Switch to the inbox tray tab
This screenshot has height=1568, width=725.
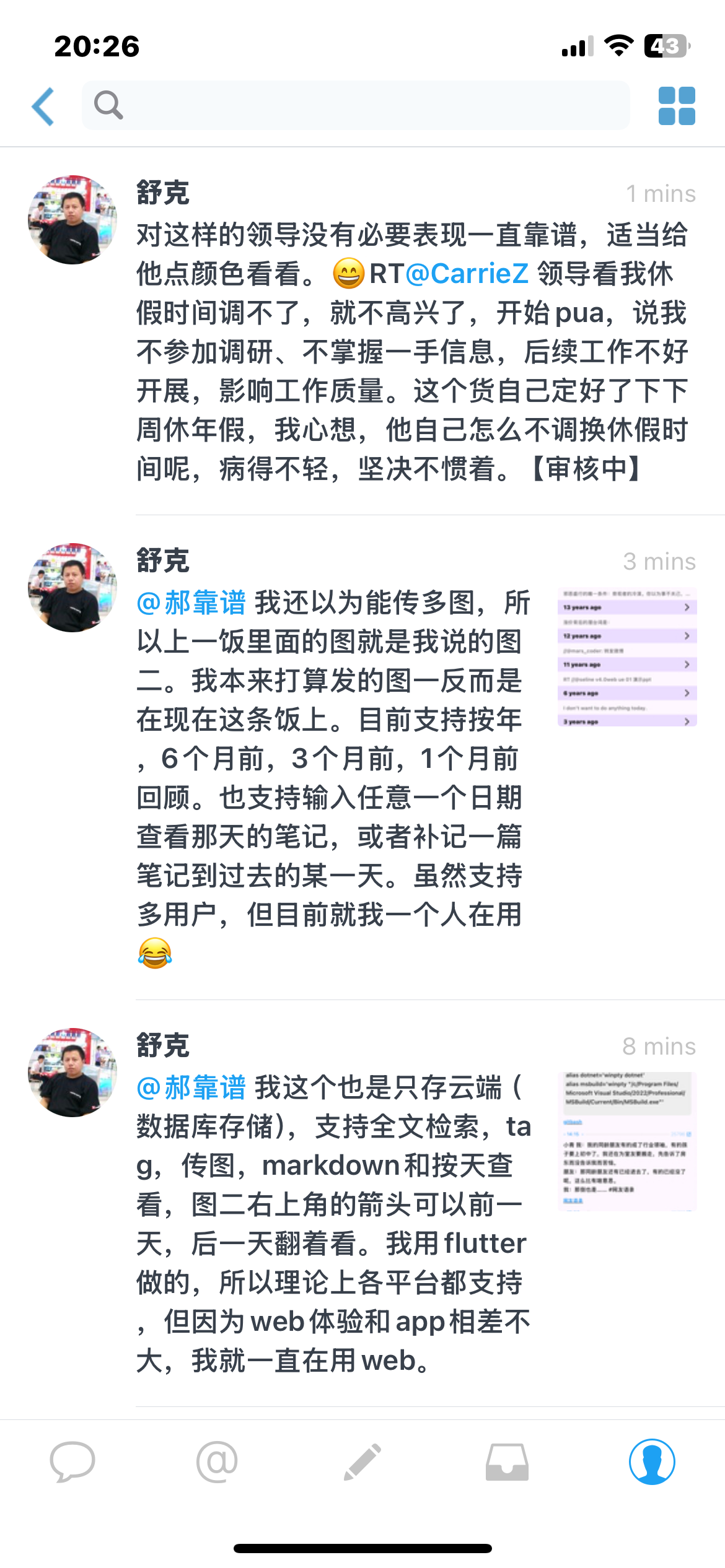tap(507, 1461)
